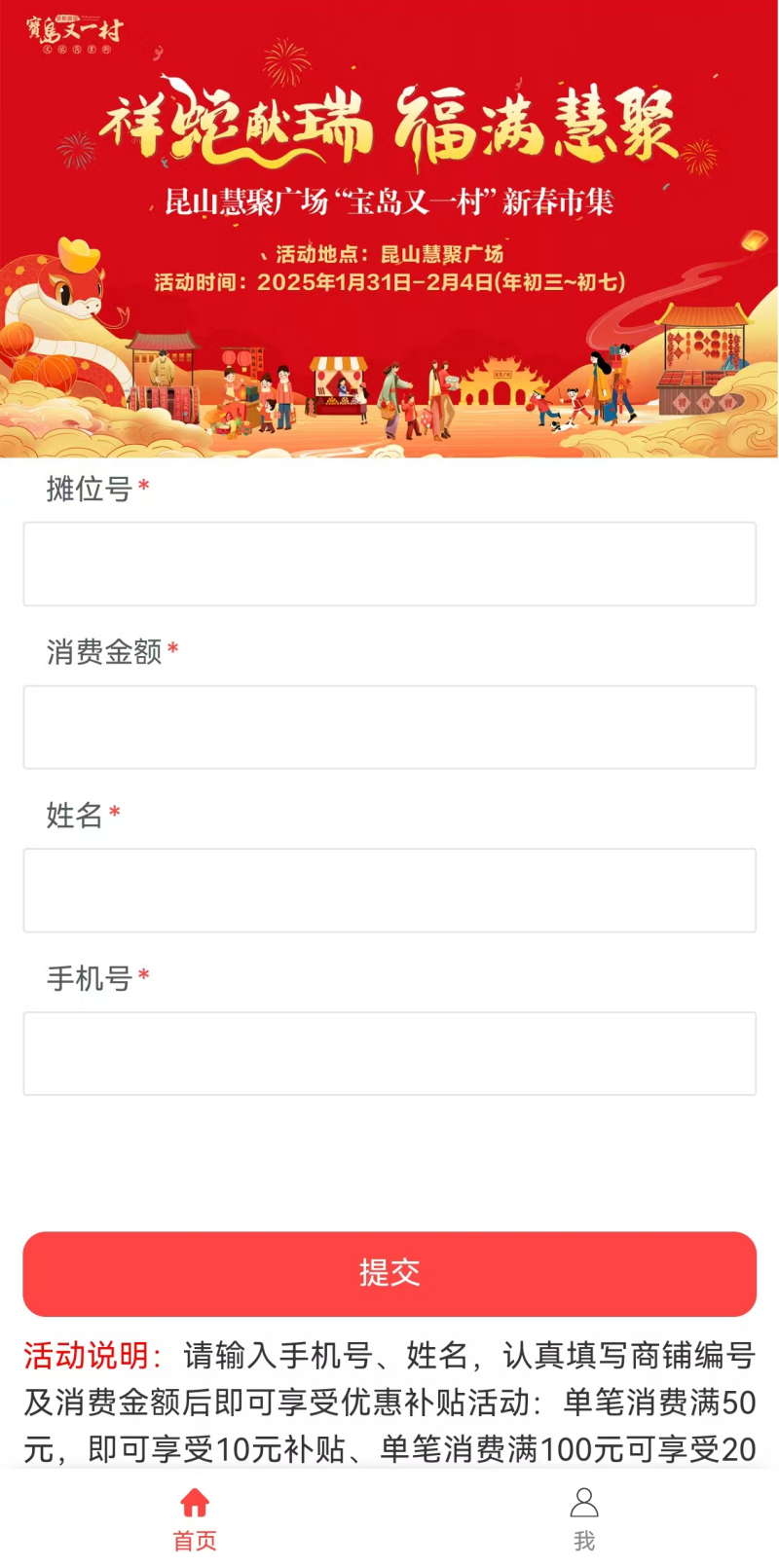This screenshot has width=779, height=1568.
Task: Focus the 消费金额 text field
Action: point(389,727)
